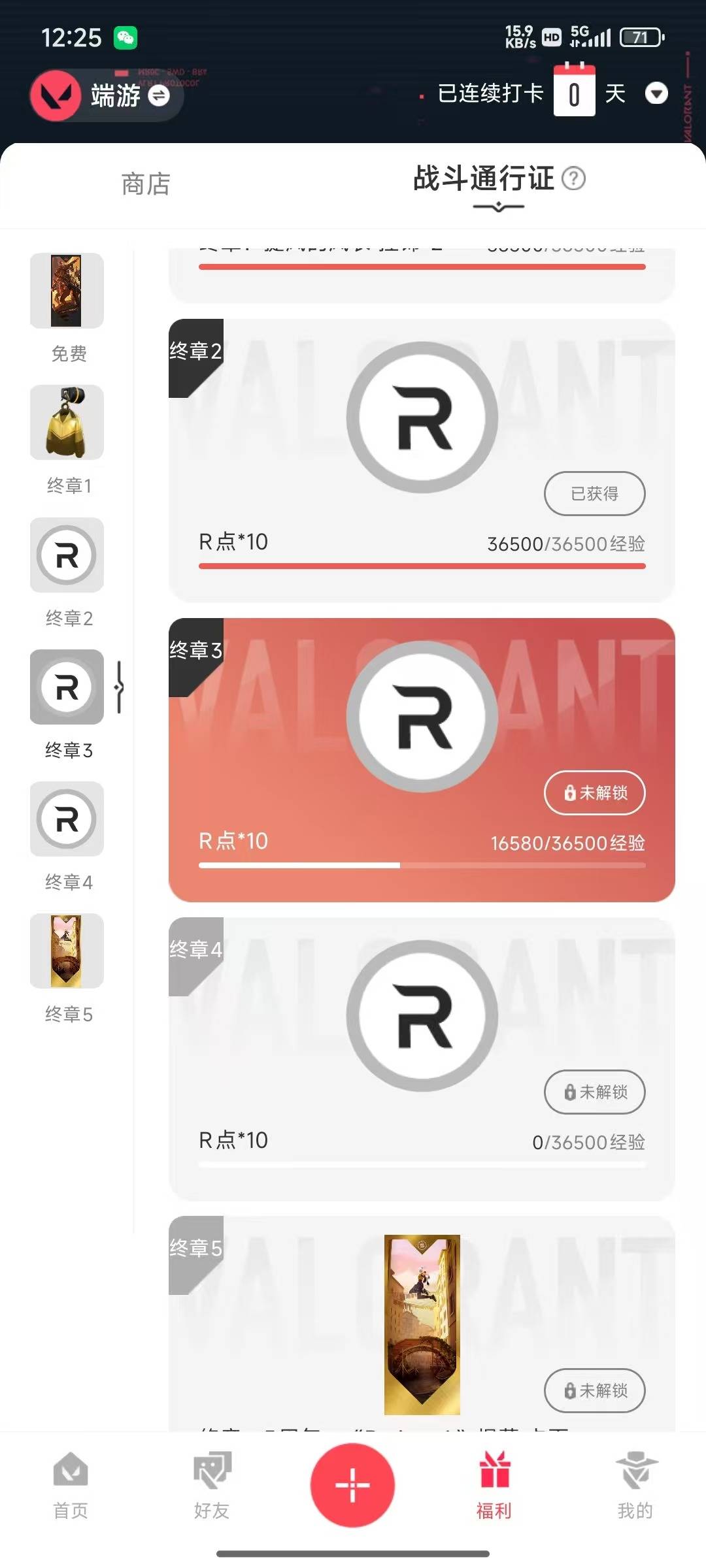Screen dimensions: 706x1568
Task: Go to the 首页 tab
Action: pos(71,1486)
